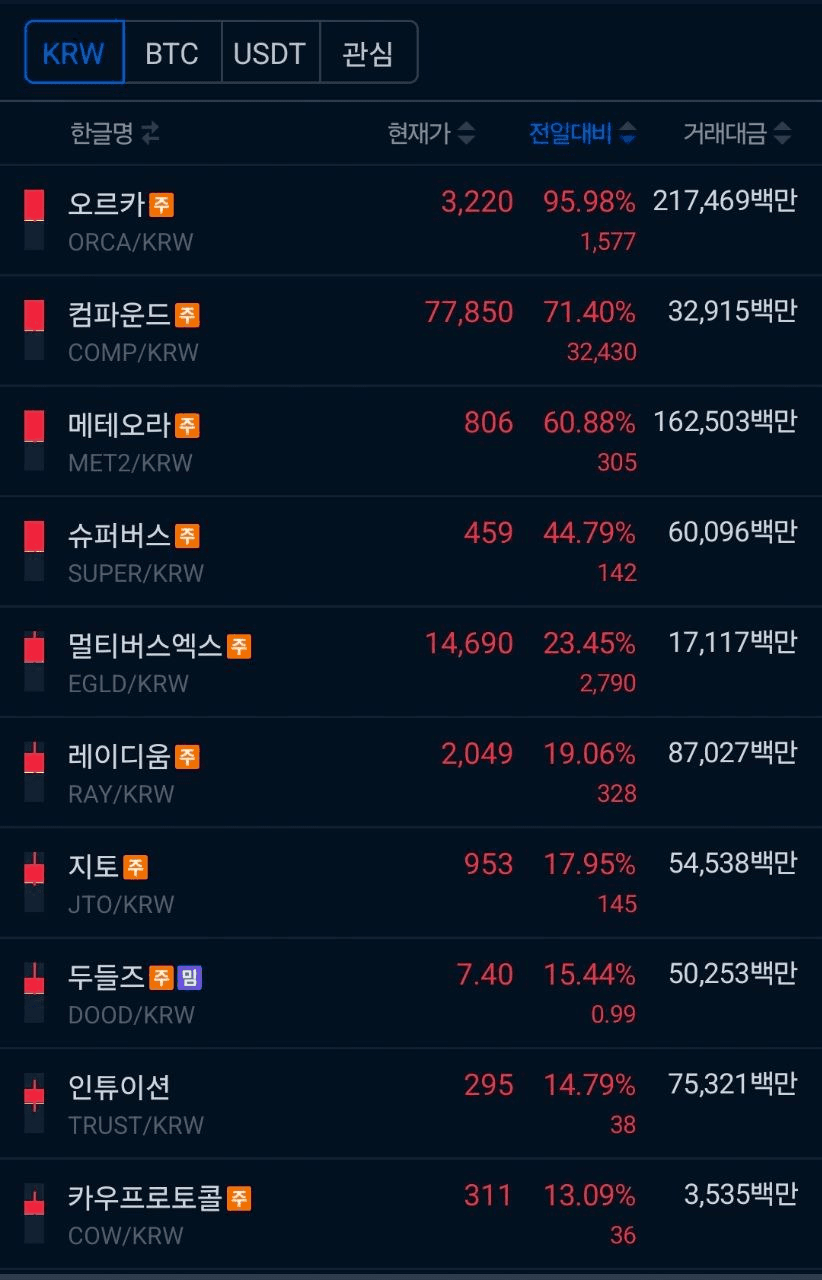
Task: Sort coins by 전일대비 change
Action: [582, 133]
